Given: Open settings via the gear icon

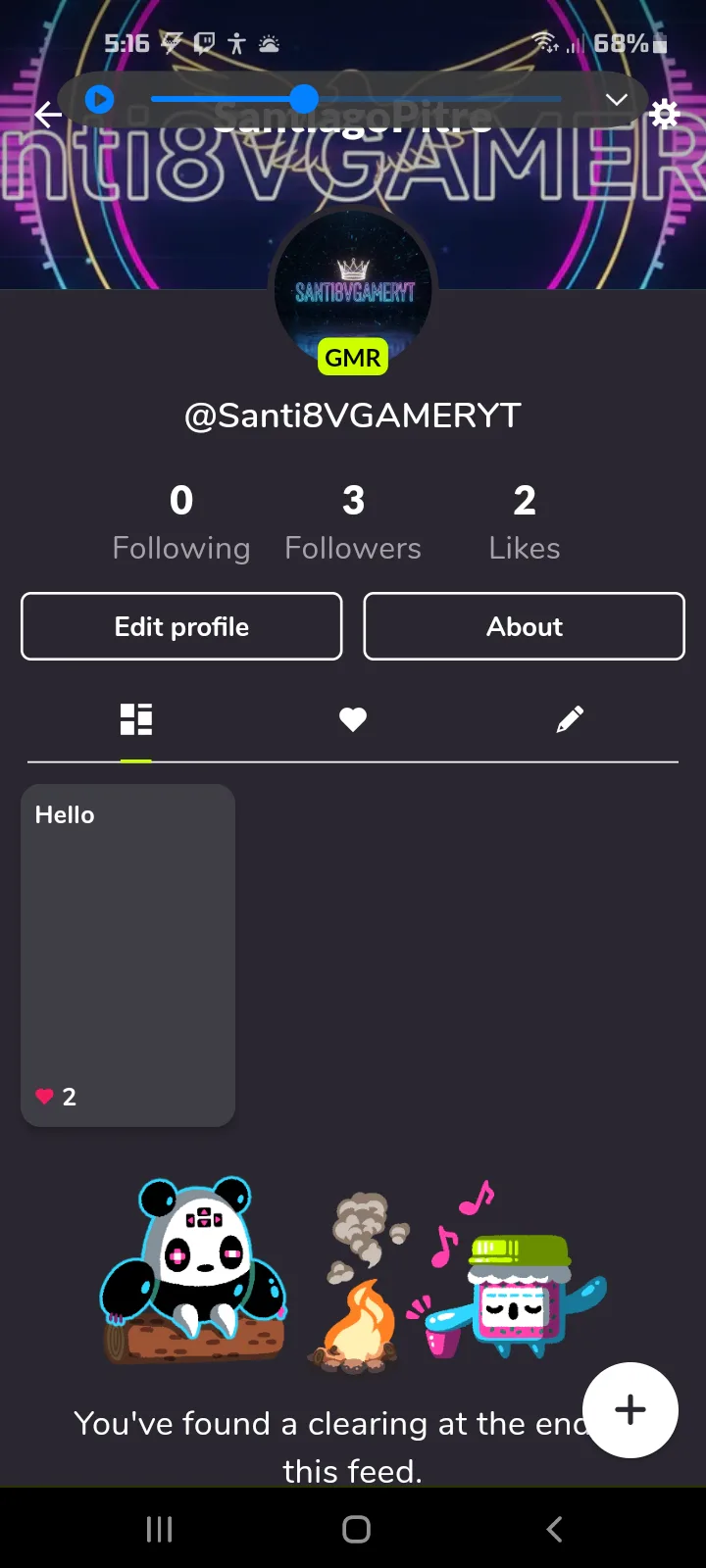Looking at the screenshot, I should [x=665, y=115].
